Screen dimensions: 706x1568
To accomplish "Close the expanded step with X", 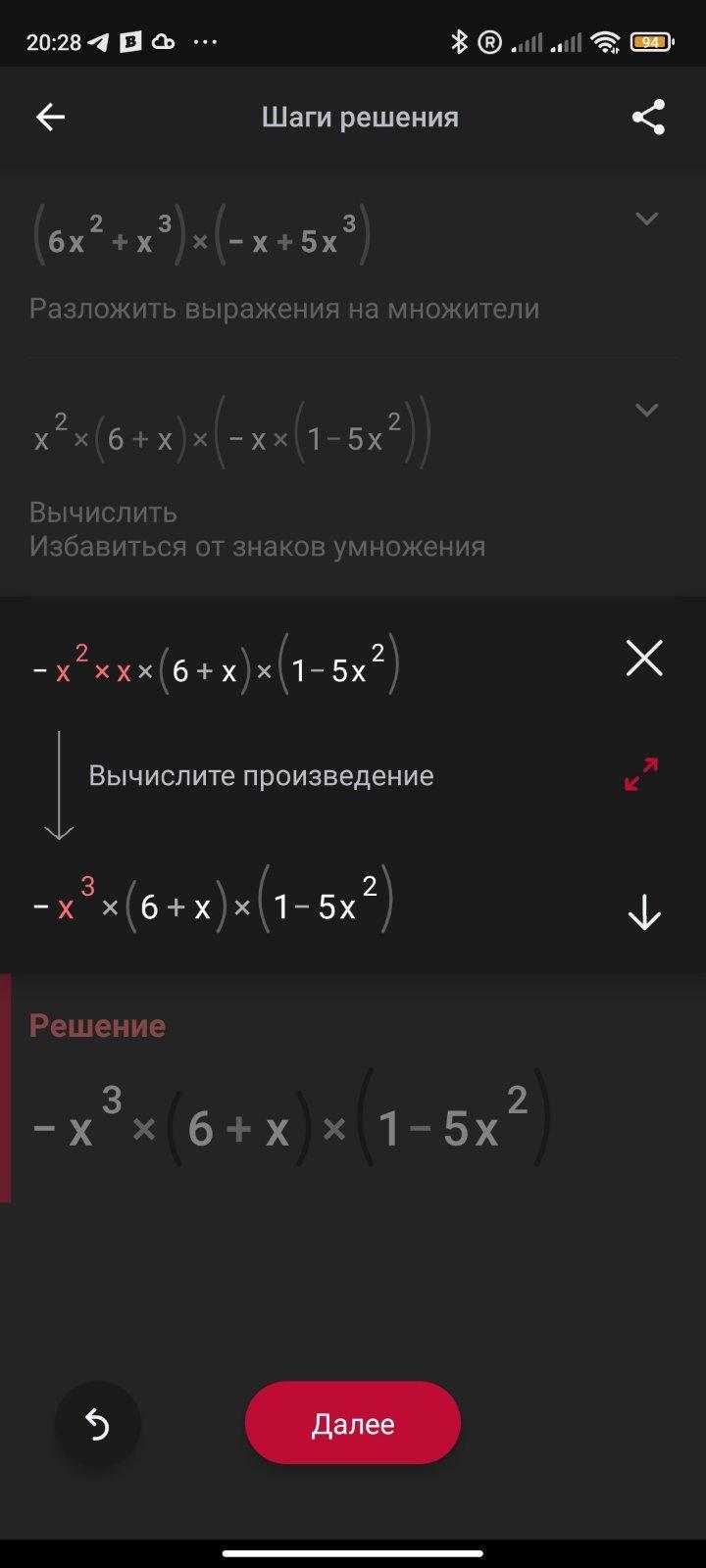I will 644,659.
